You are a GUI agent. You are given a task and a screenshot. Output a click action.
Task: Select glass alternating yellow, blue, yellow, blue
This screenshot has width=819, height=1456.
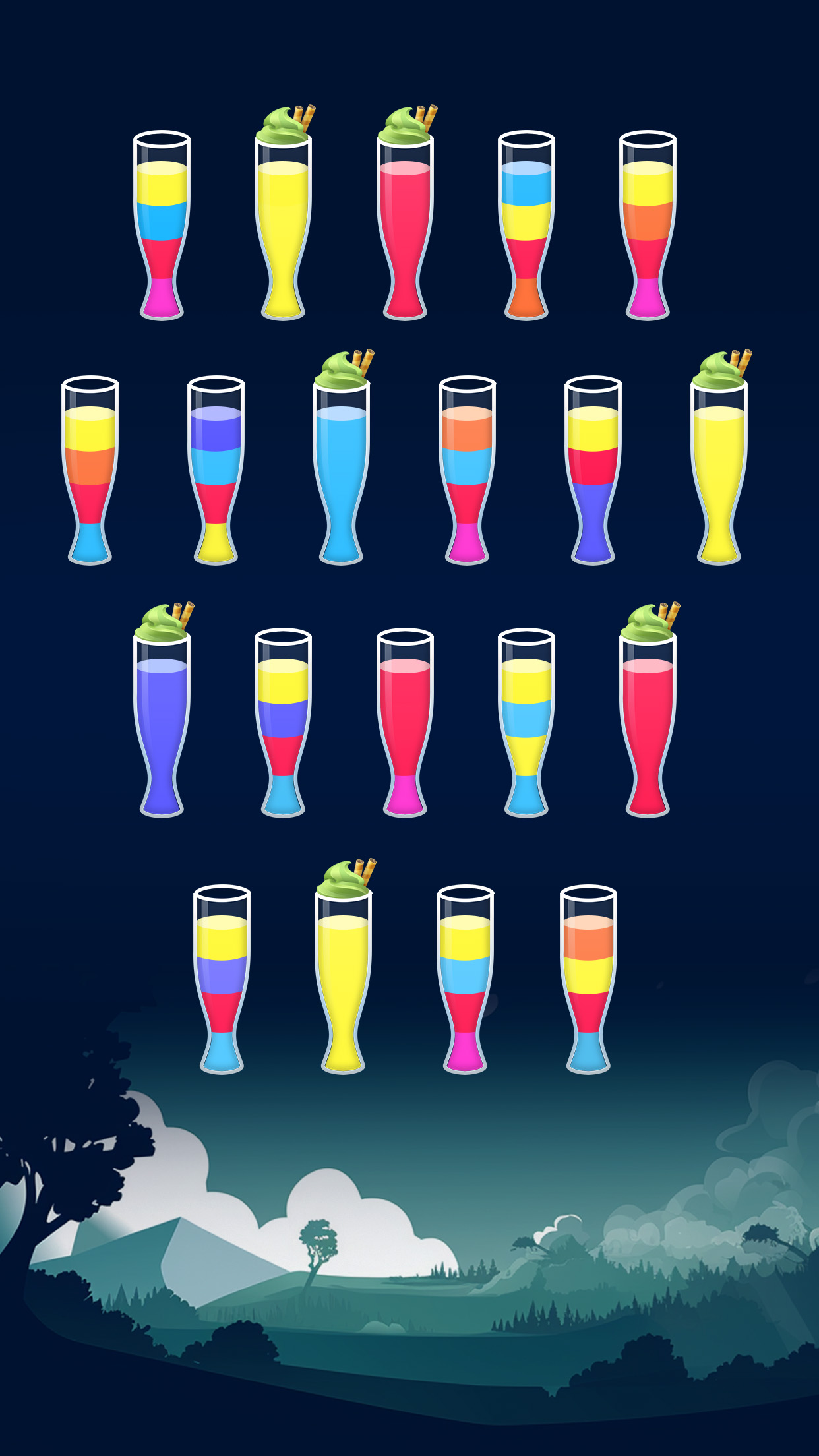[x=526, y=723]
